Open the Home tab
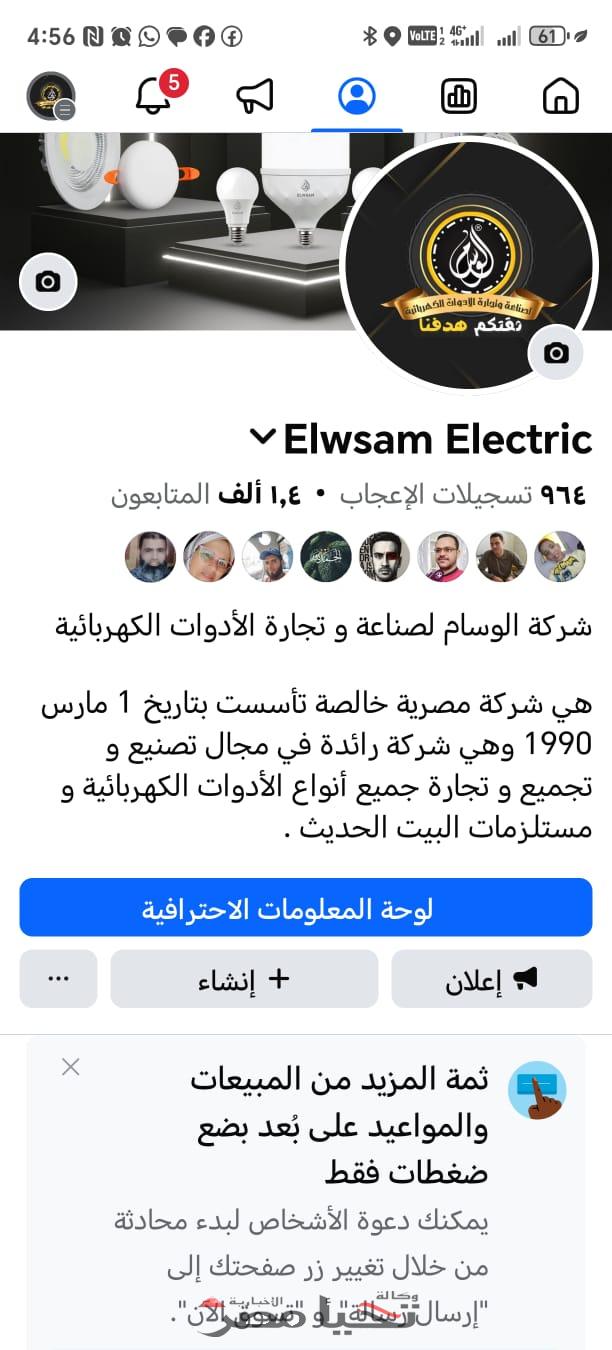This screenshot has width=612, height=1350. click(x=561, y=96)
